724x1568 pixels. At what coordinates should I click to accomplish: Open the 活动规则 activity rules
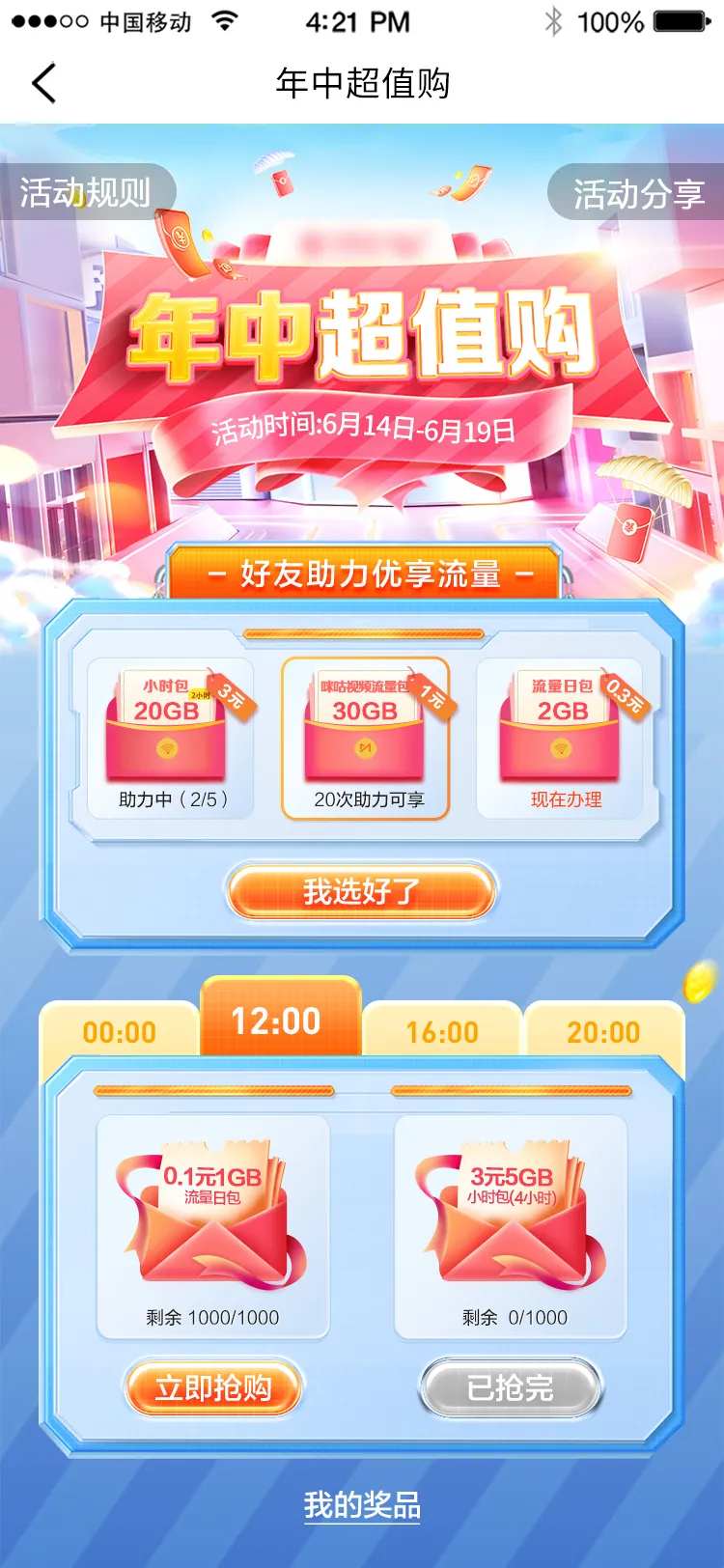[85, 192]
